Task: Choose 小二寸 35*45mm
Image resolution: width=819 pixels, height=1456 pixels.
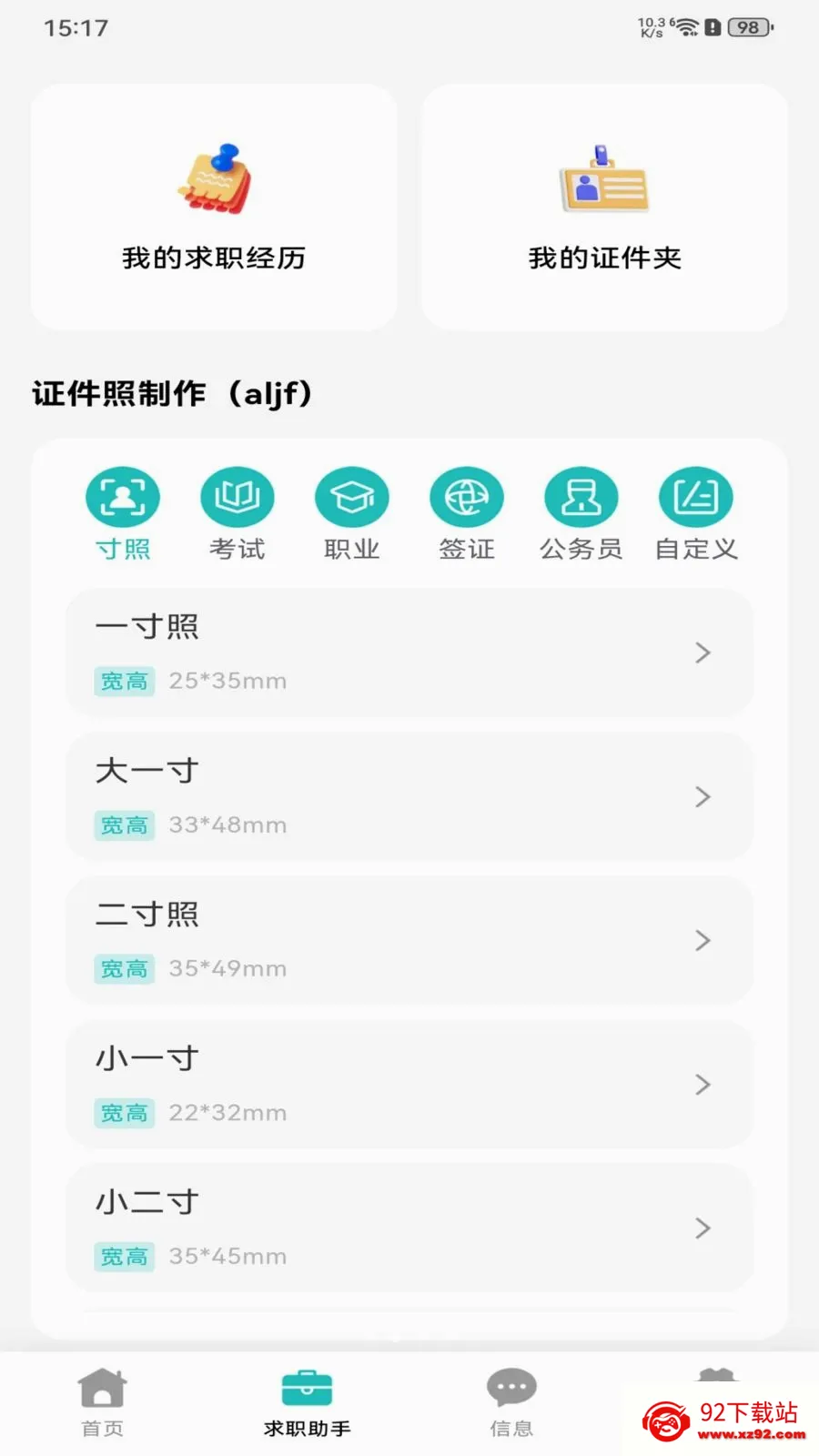Action: click(x=409, y=1228)
